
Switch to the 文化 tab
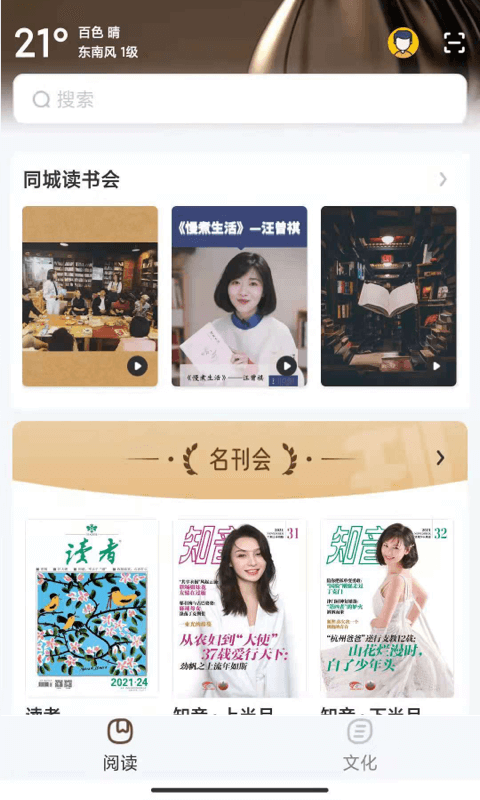(x=360, y=745)
